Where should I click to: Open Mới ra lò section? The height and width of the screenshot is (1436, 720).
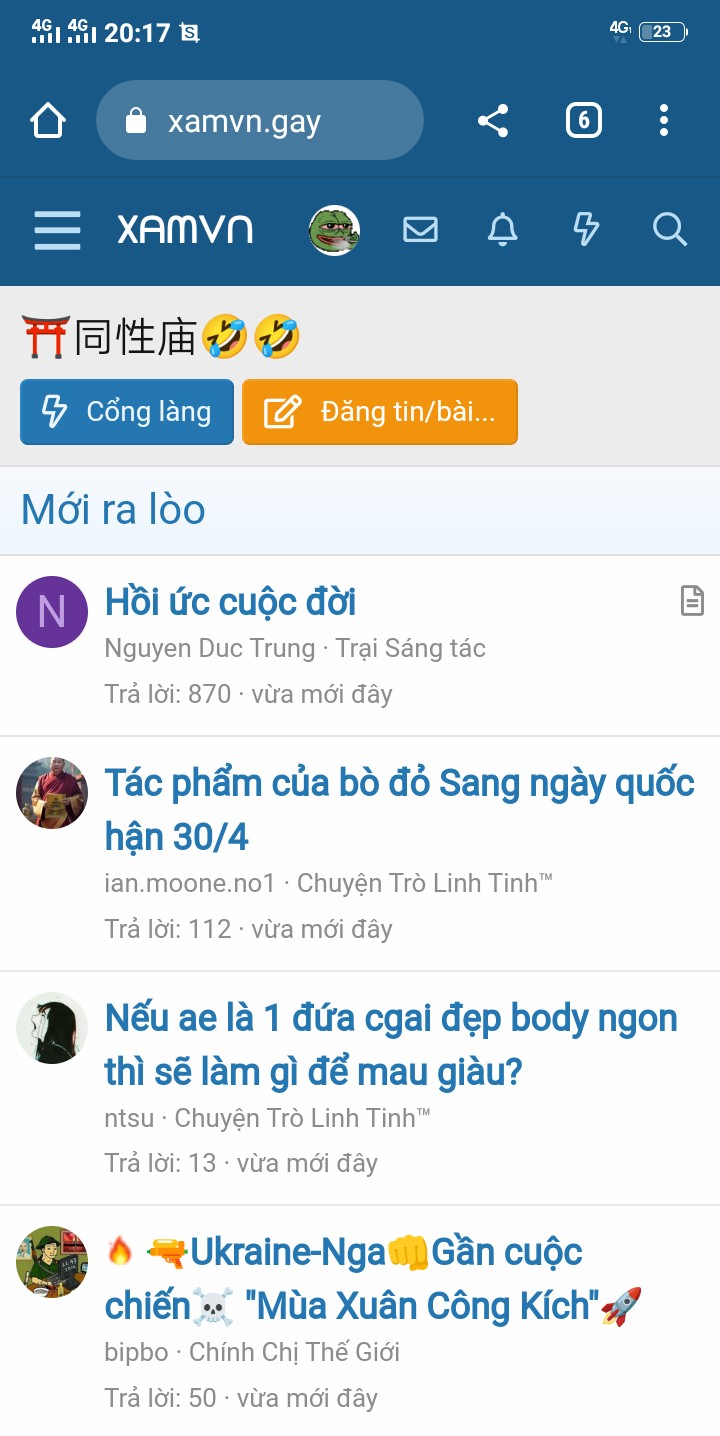pyautogui.click(x=113, y=510)
